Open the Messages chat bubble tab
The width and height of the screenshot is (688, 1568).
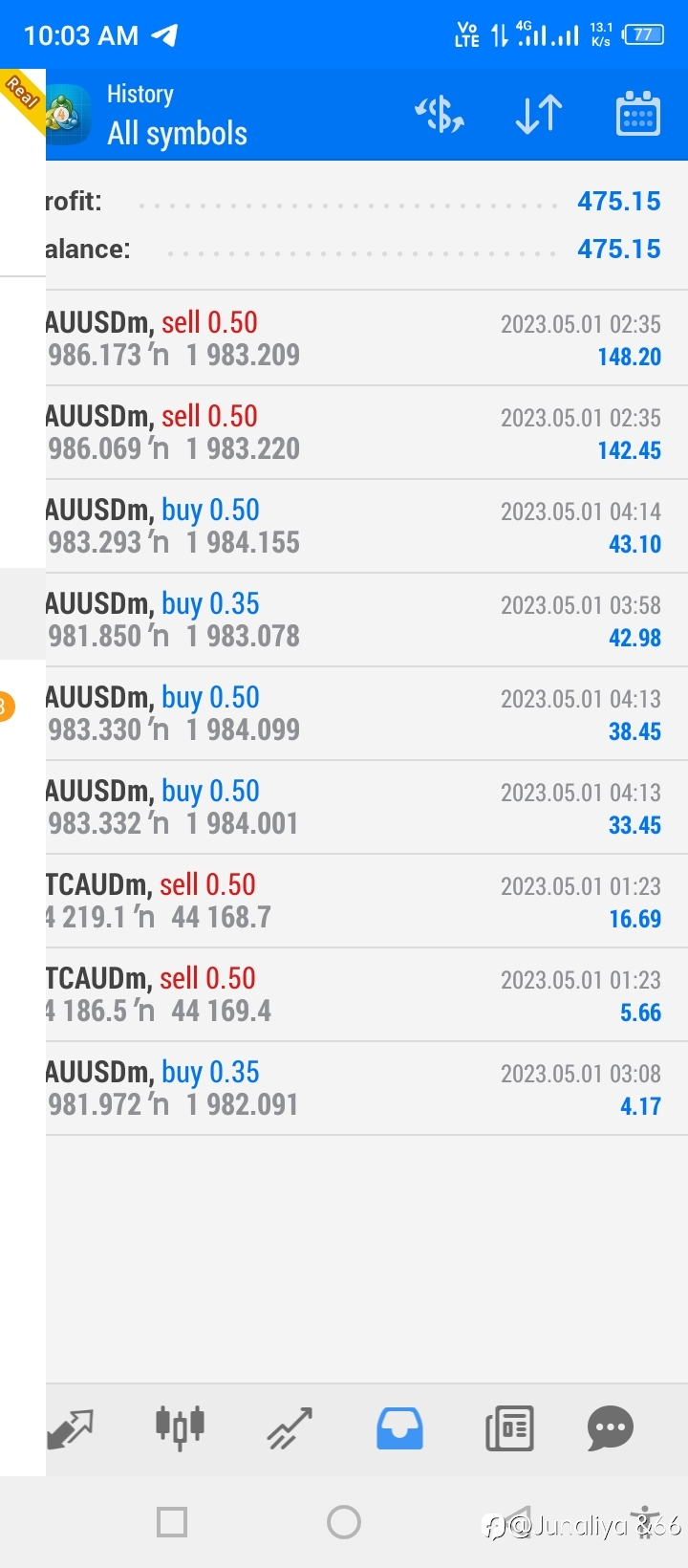611,1428
